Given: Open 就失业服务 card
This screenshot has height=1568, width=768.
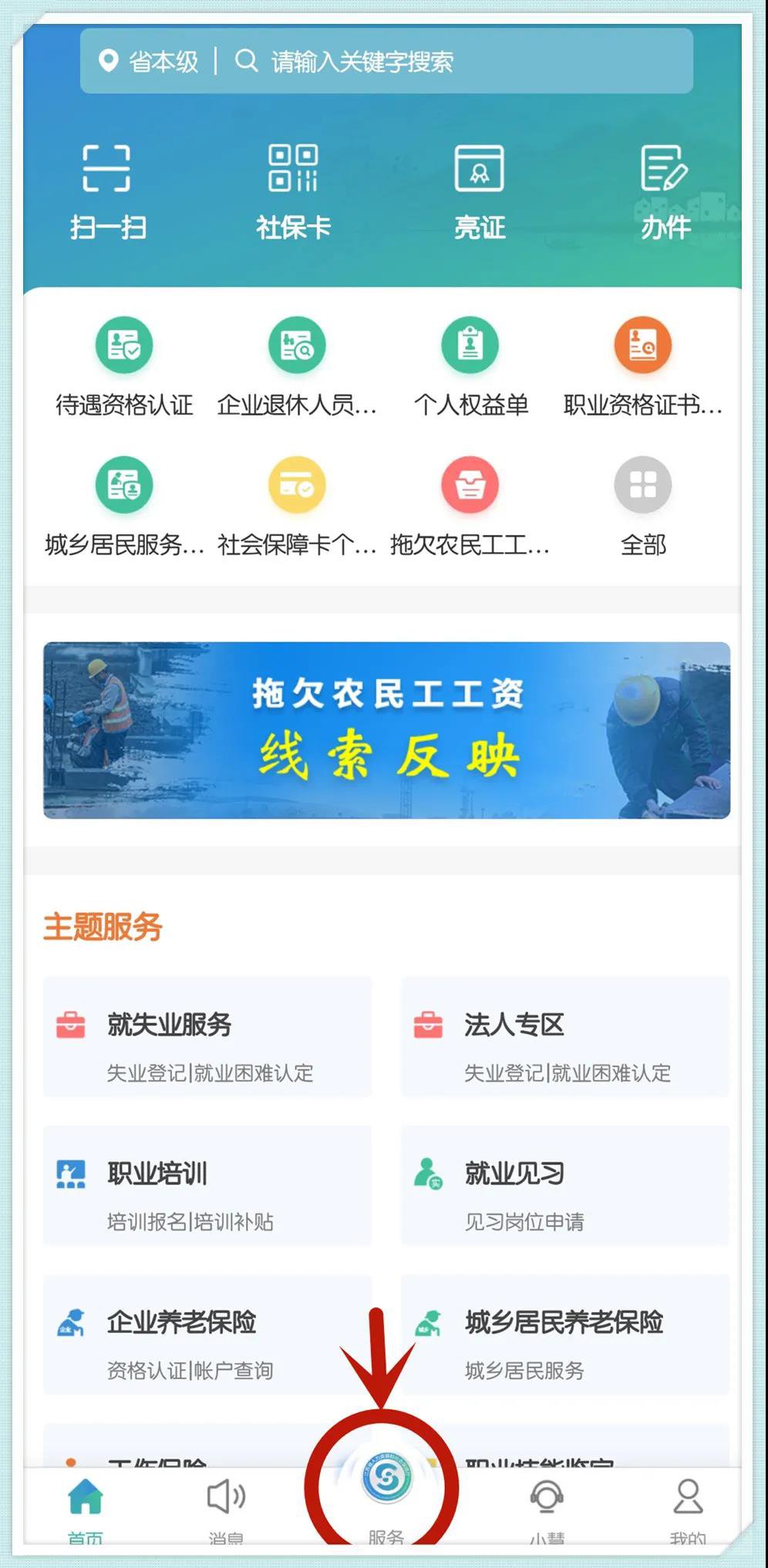Looking at the screenshot, I should (207, 1037).
